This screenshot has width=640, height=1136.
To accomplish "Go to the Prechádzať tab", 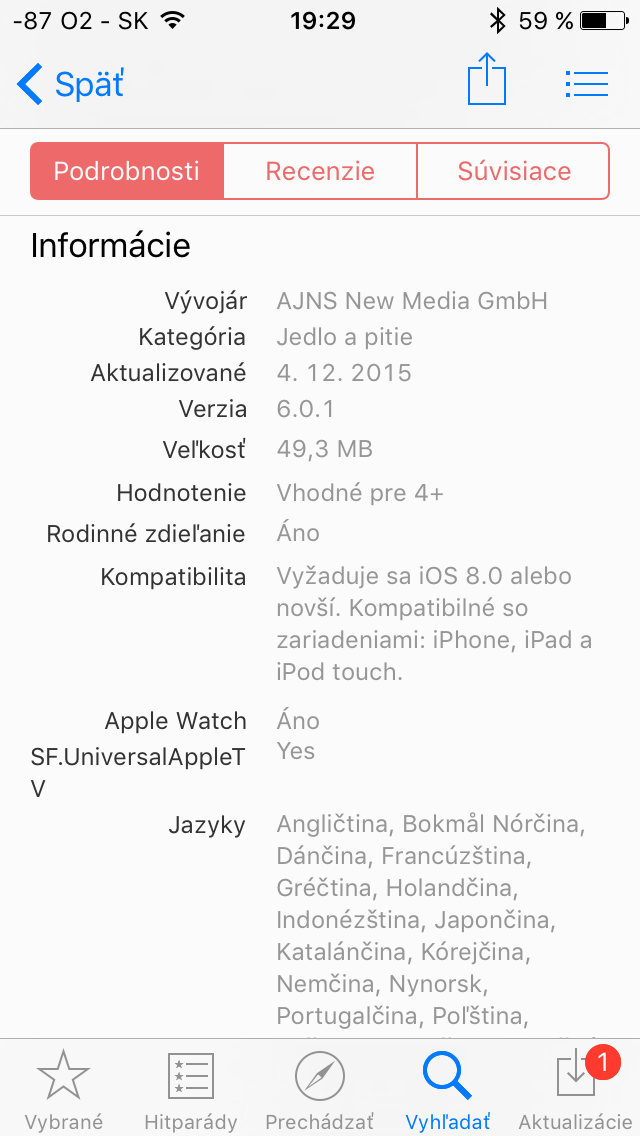I will (319, 1089).
